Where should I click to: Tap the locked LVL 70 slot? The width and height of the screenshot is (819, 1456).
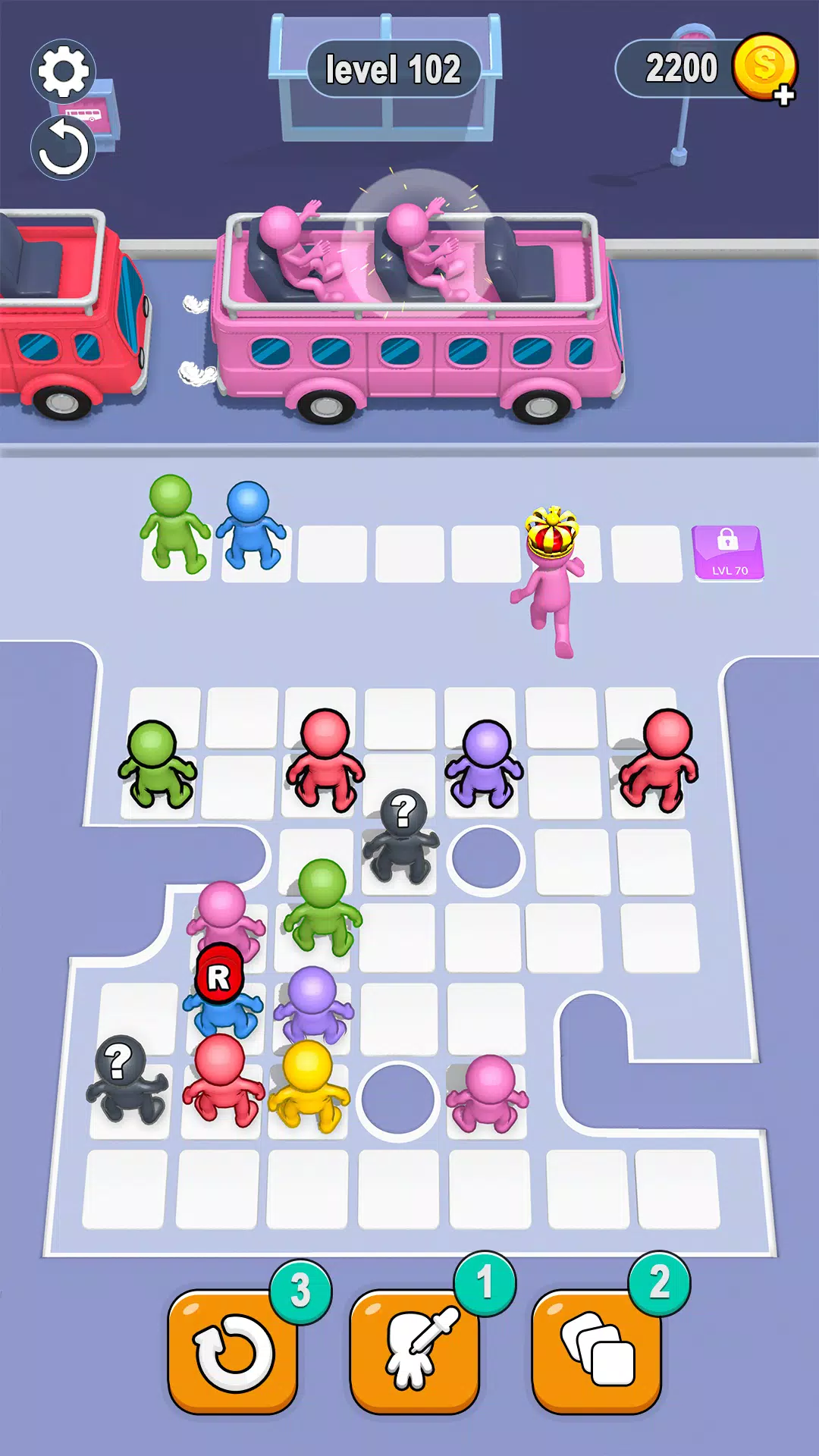pos(728,553)
